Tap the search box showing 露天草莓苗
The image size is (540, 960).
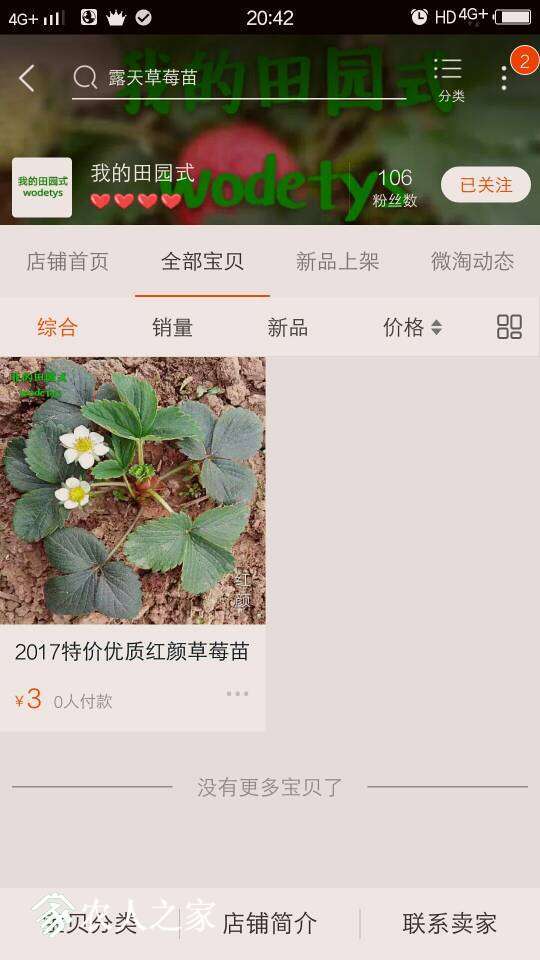click(x=239, y=78)
